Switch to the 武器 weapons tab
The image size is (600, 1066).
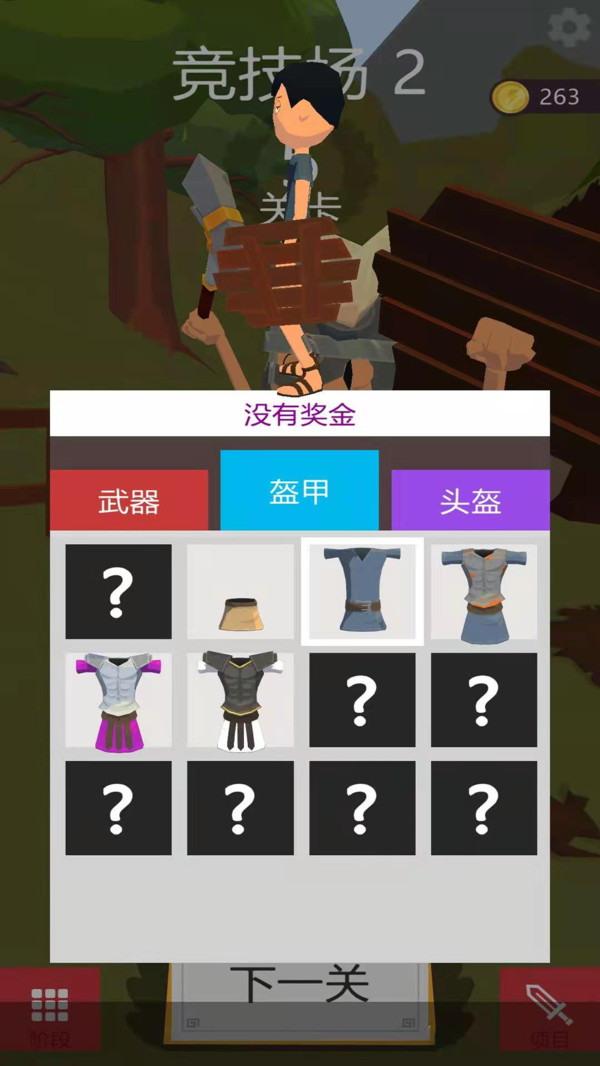129,500
